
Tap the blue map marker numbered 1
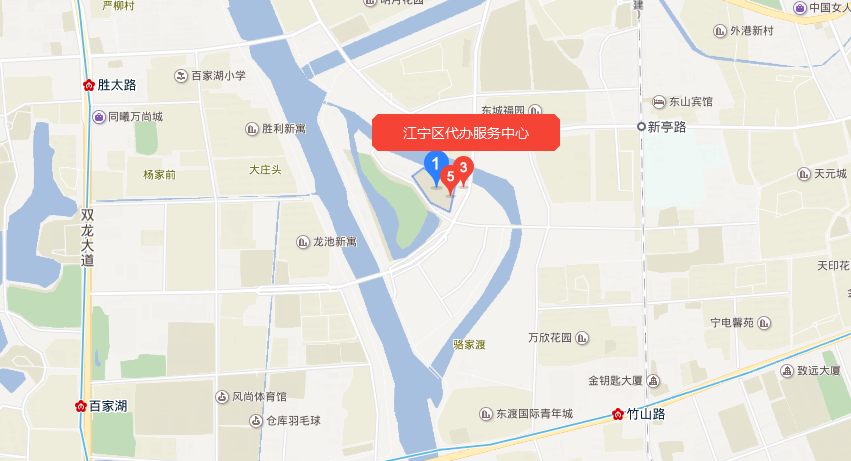click(x=435, y=163)
